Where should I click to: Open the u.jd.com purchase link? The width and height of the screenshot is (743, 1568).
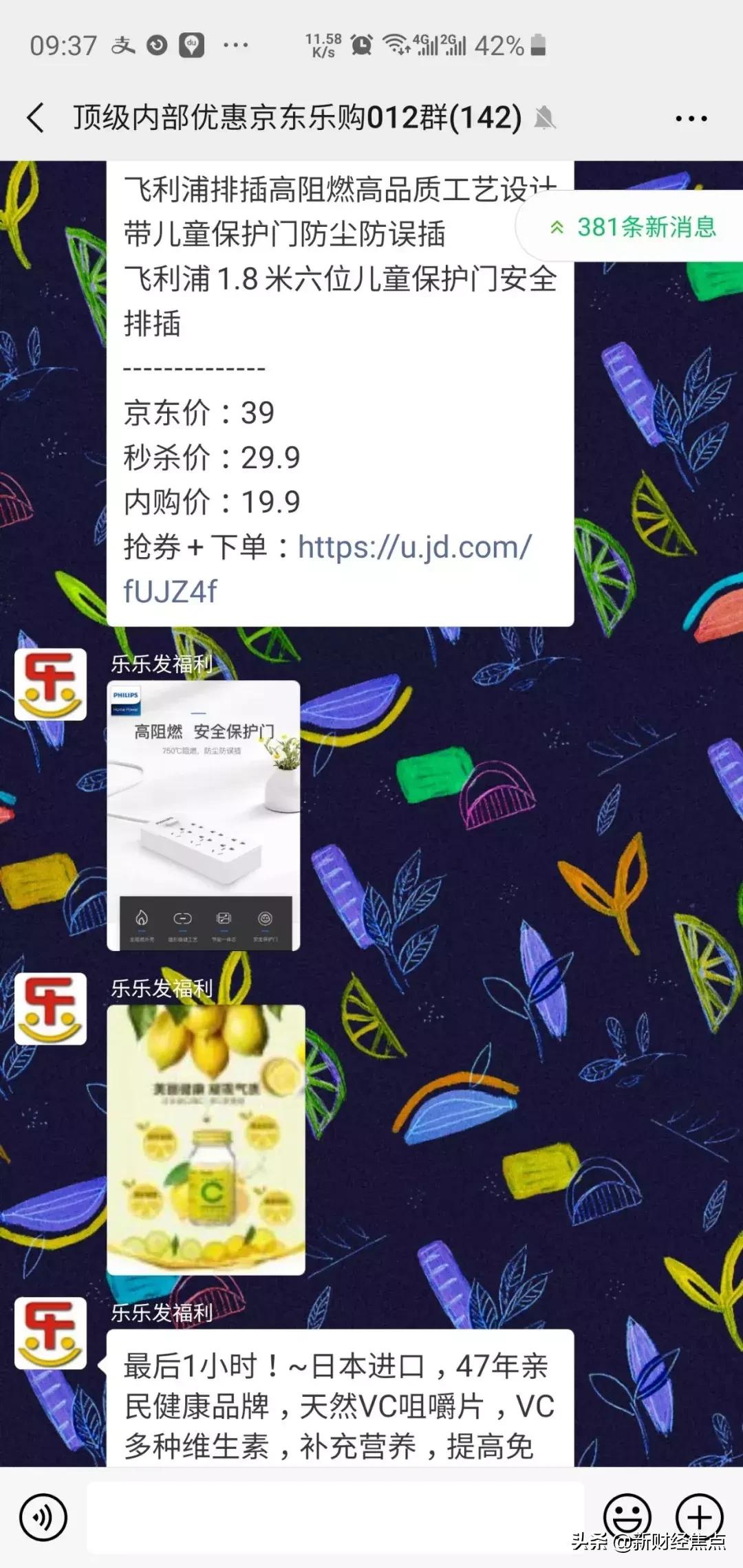(413, 547)
